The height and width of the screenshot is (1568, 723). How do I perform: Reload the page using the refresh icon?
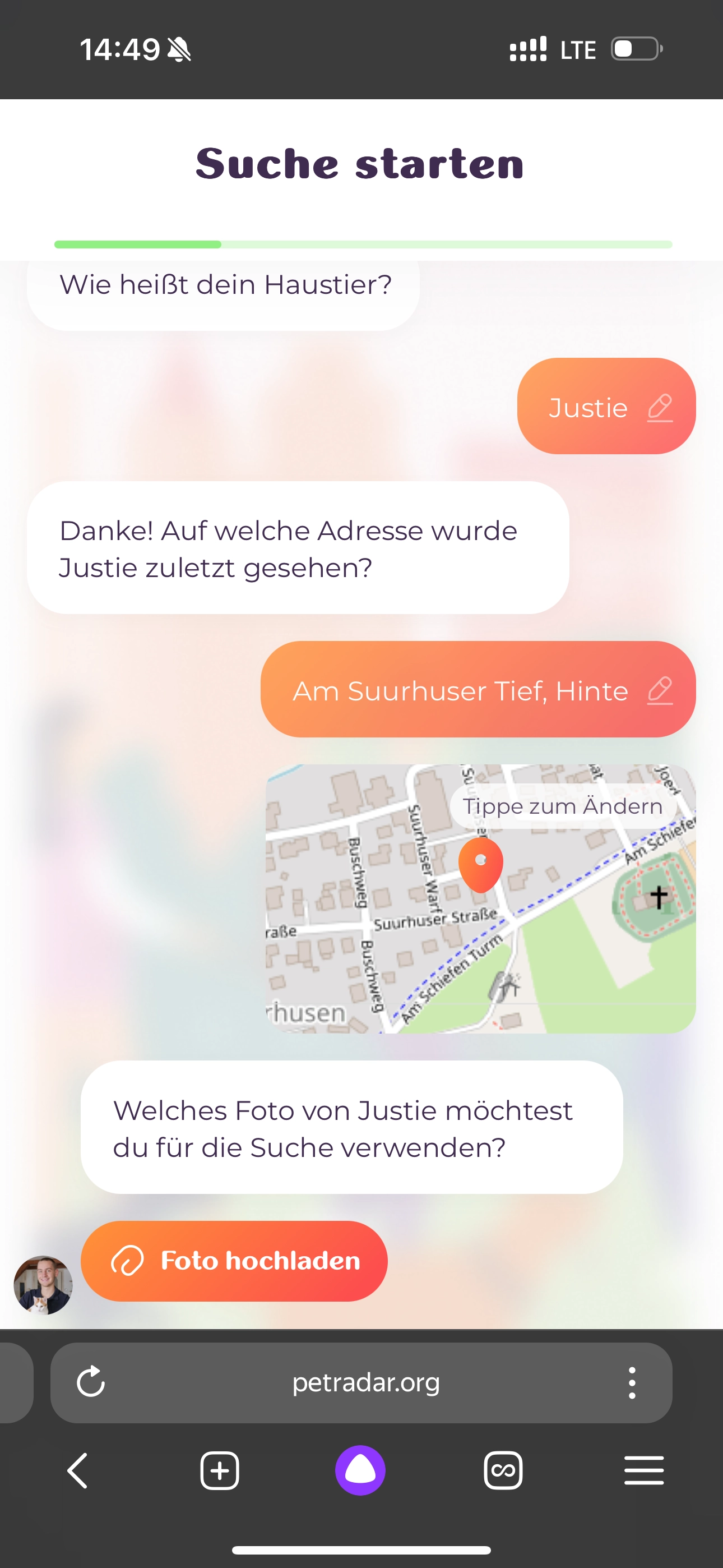pyautogui.click(x=90, y=1383)
